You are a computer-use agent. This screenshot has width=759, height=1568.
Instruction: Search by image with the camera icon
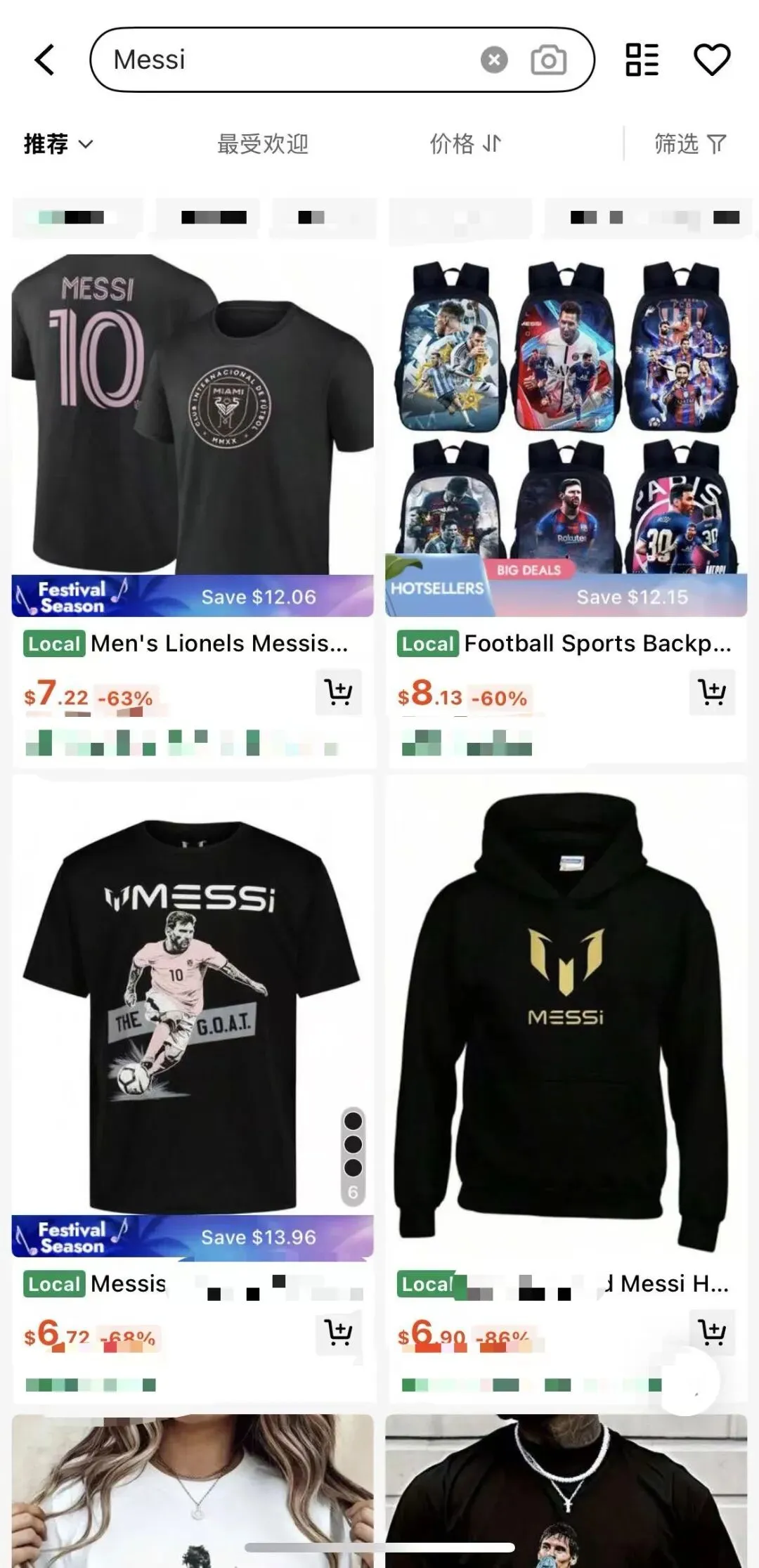pyautogui.click(x=548, y=60)
